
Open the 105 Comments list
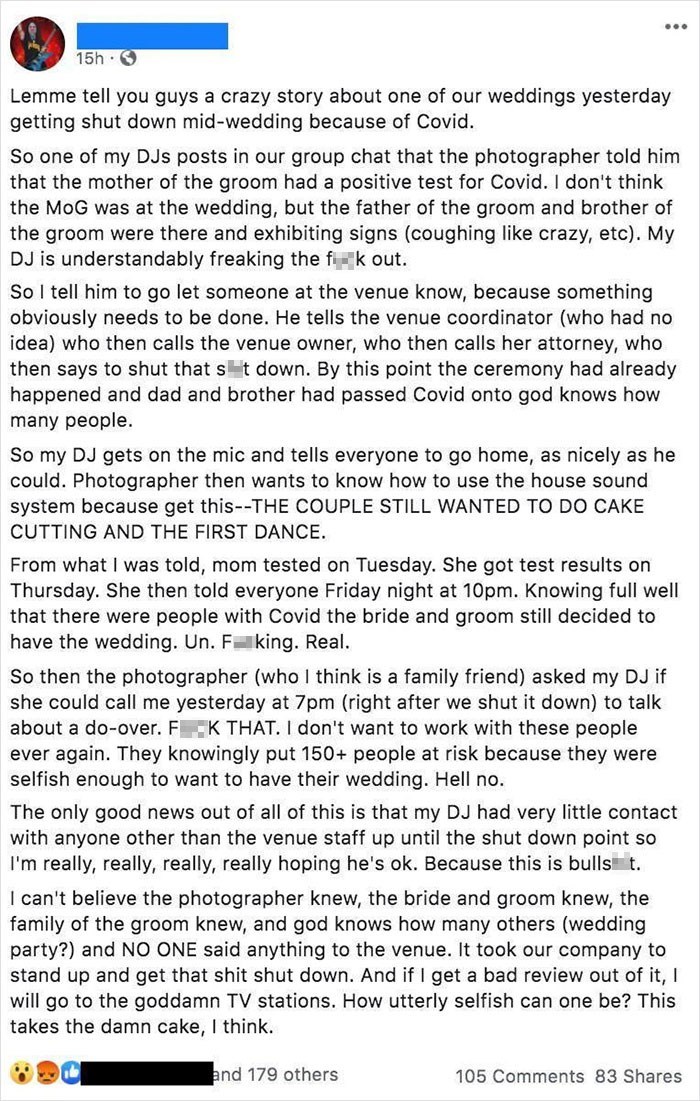coord(519,1076)
